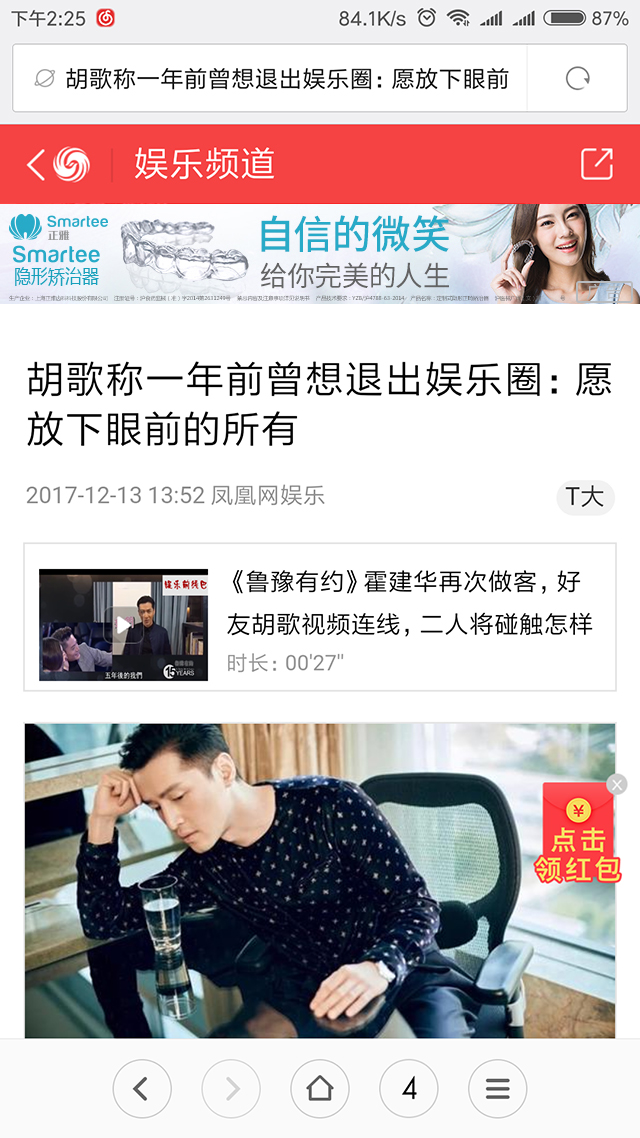Play the 《鲁豫有约》 video clip

pyautogui.click(x=123, y=625)
